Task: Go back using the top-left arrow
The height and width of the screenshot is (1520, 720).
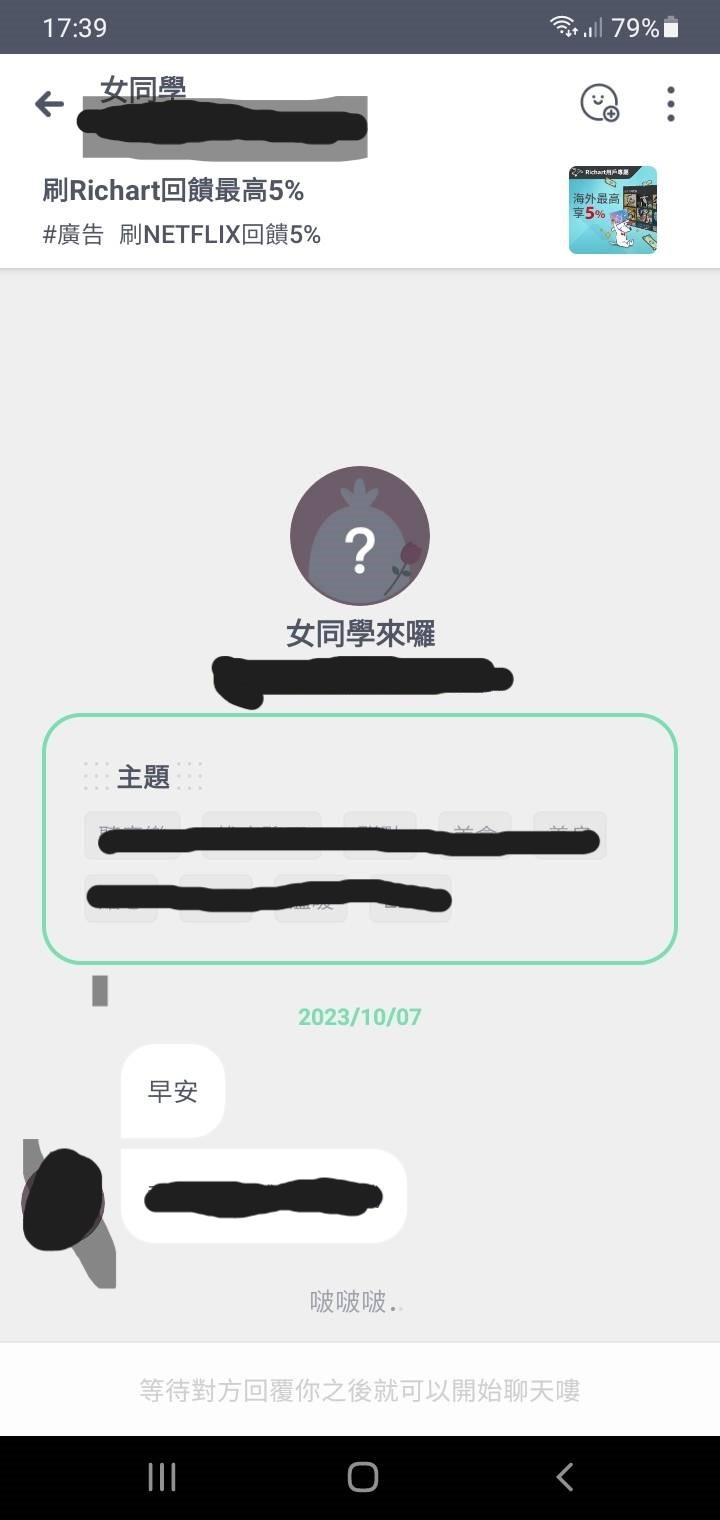Action: 49,104
